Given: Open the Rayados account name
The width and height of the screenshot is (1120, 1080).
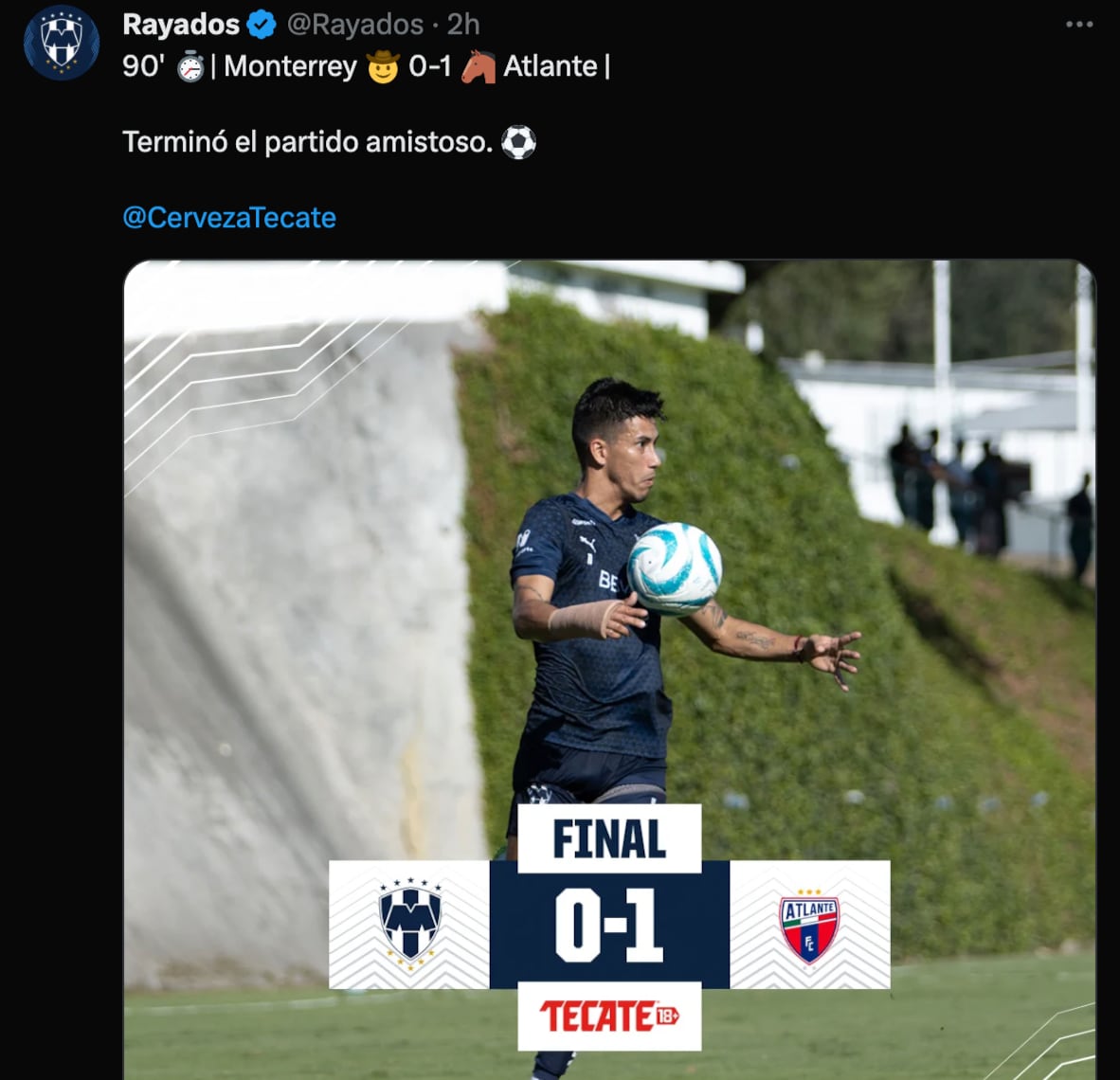Looking at the screenshot, I should pos(181,24).
